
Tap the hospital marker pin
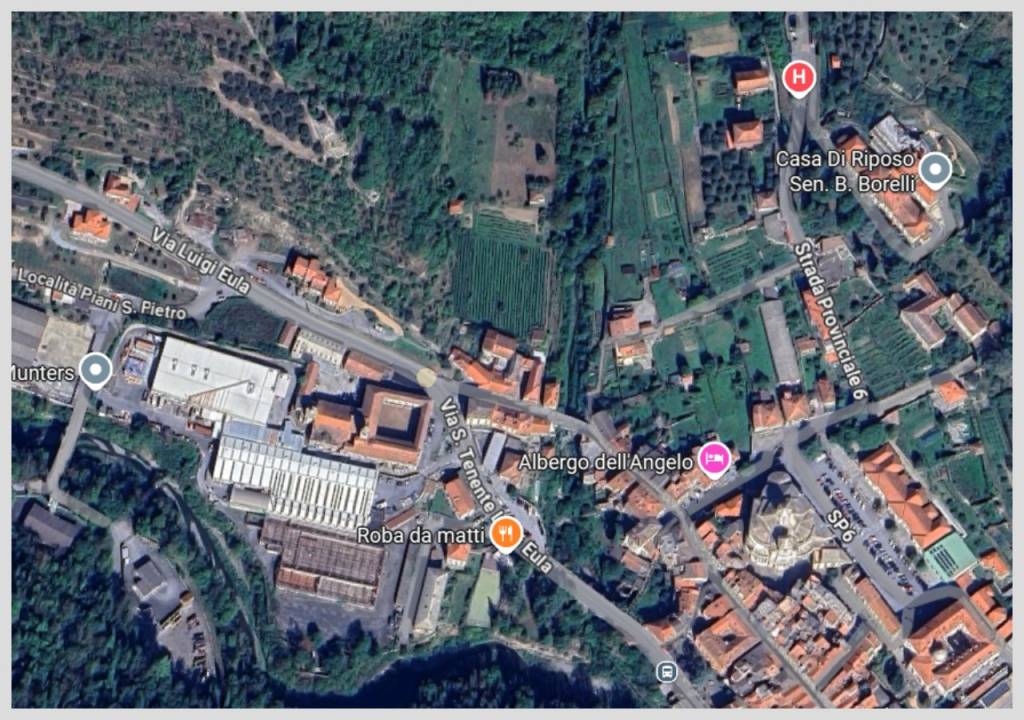pyautogui.click(x=798, y=77)
